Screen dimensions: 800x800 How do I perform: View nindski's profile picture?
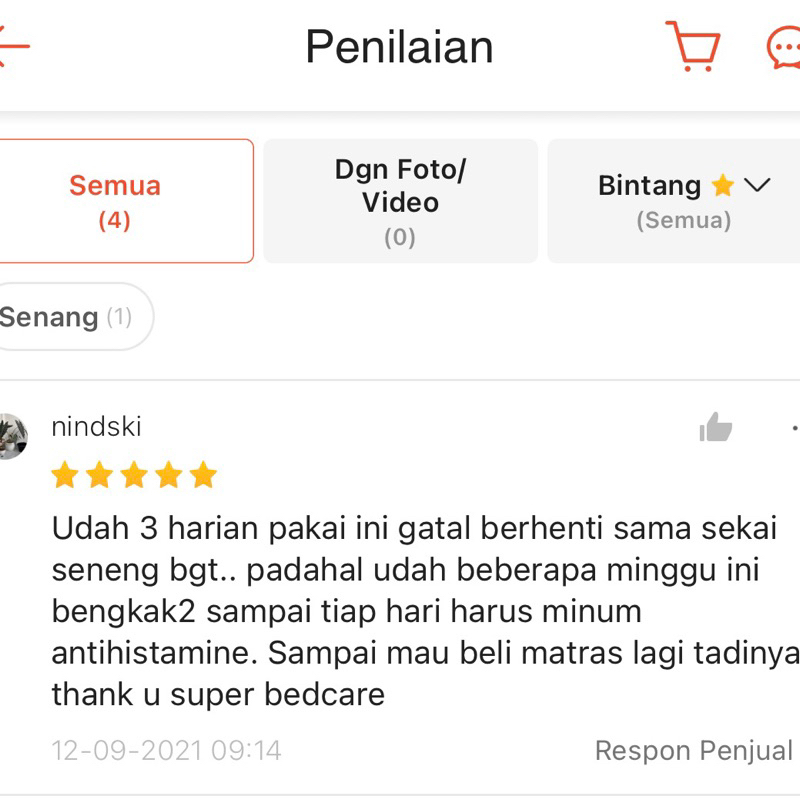(x=12, y=437)
